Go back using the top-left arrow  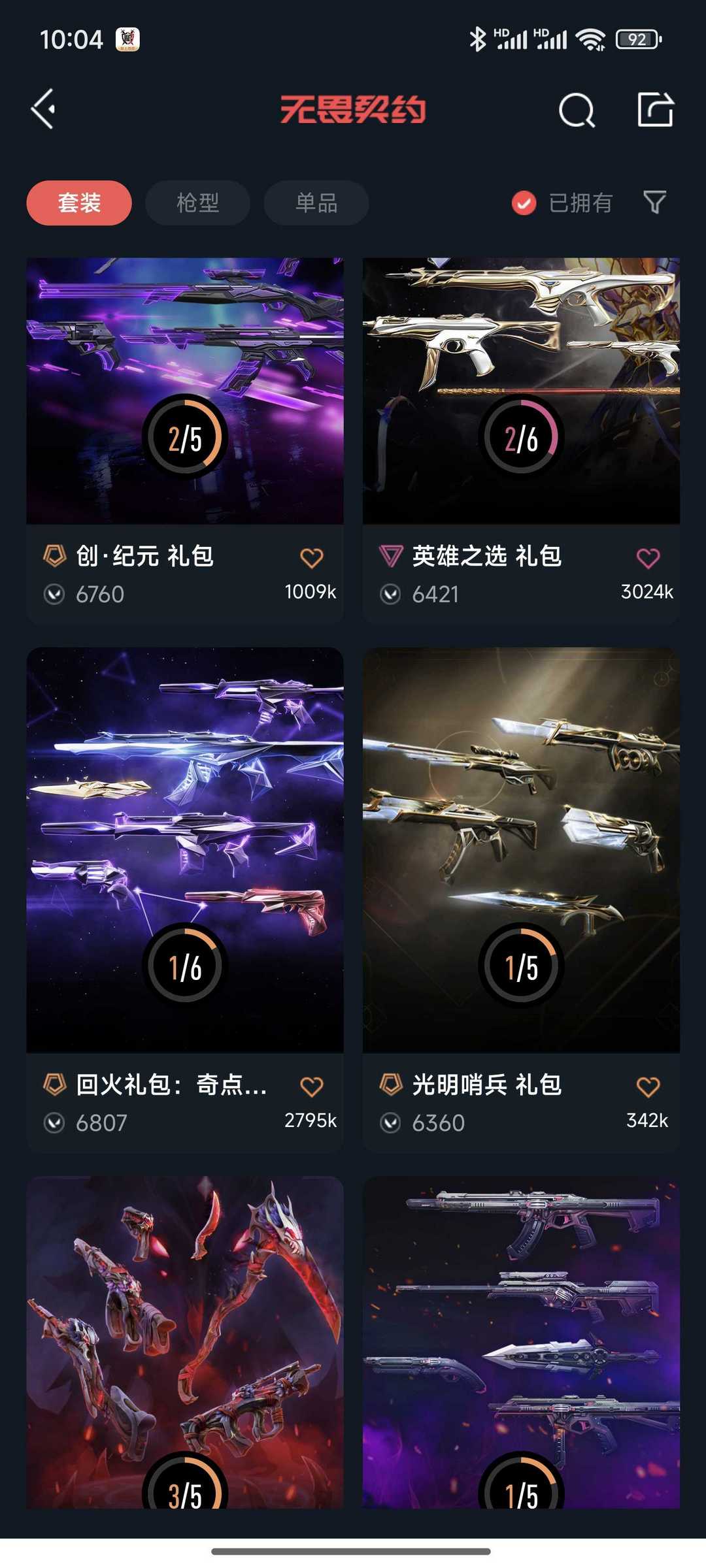coord(43,109)
